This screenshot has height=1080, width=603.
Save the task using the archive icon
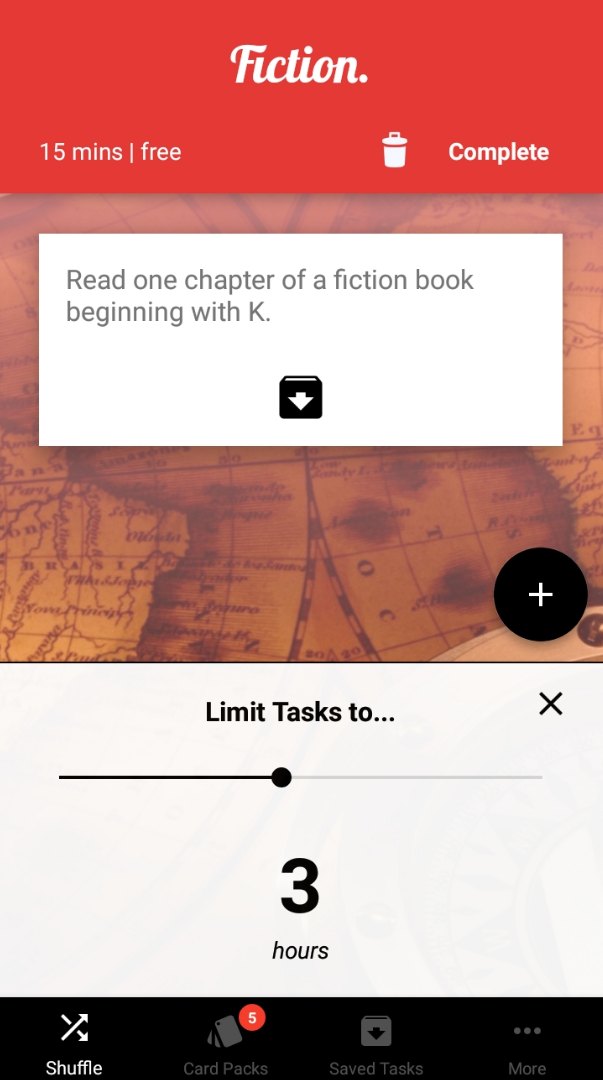click(300, 397)
